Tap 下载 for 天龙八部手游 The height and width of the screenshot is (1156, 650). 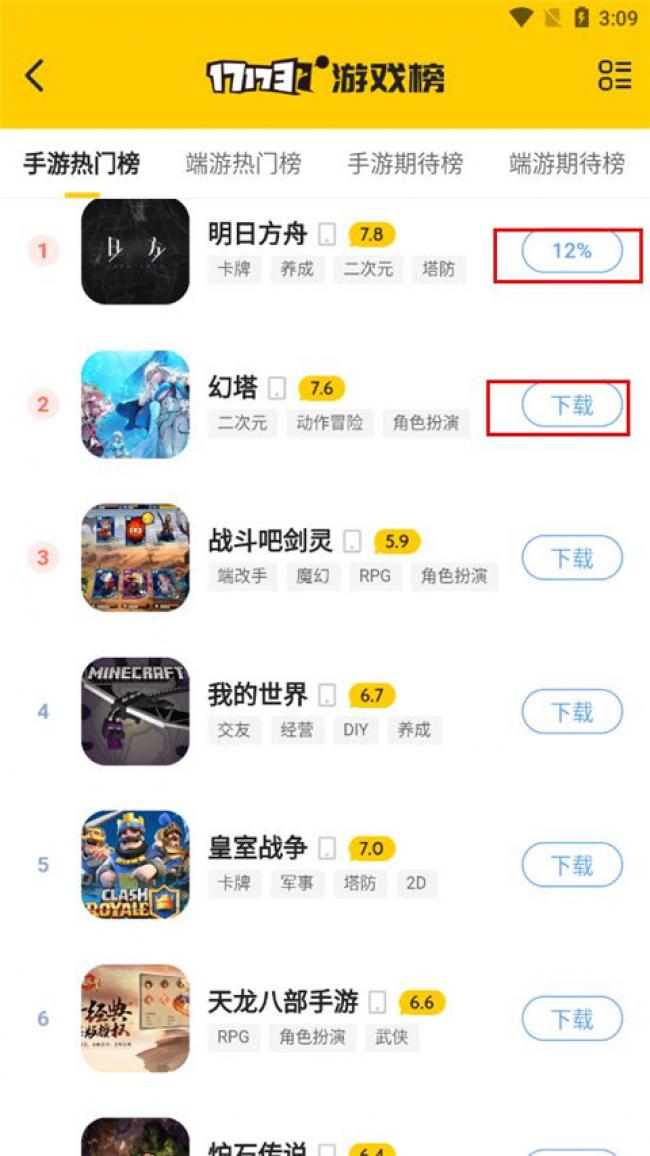click(x=572, y=1019)
